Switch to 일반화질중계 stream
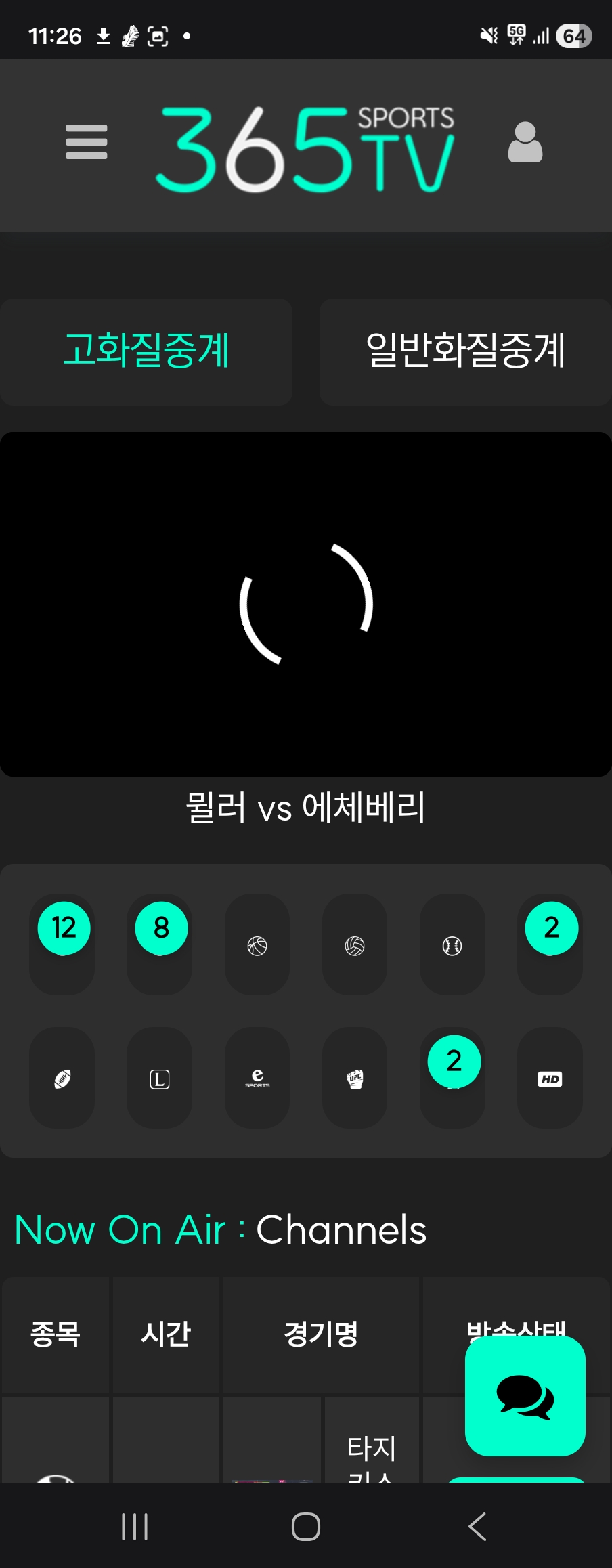This screenshot has height=1568, width=612. coord(465,351)
